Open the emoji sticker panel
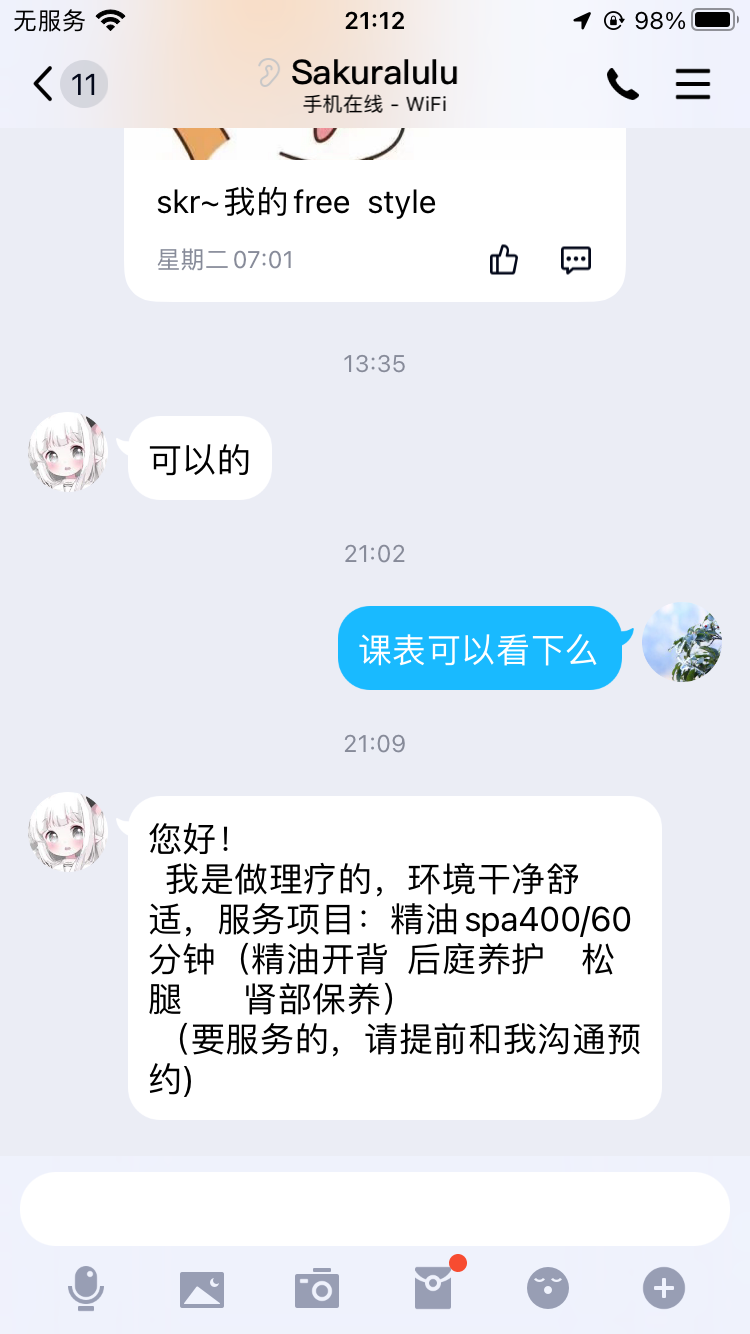Viewport: 750px width, 1334px height. [548, 1288]
